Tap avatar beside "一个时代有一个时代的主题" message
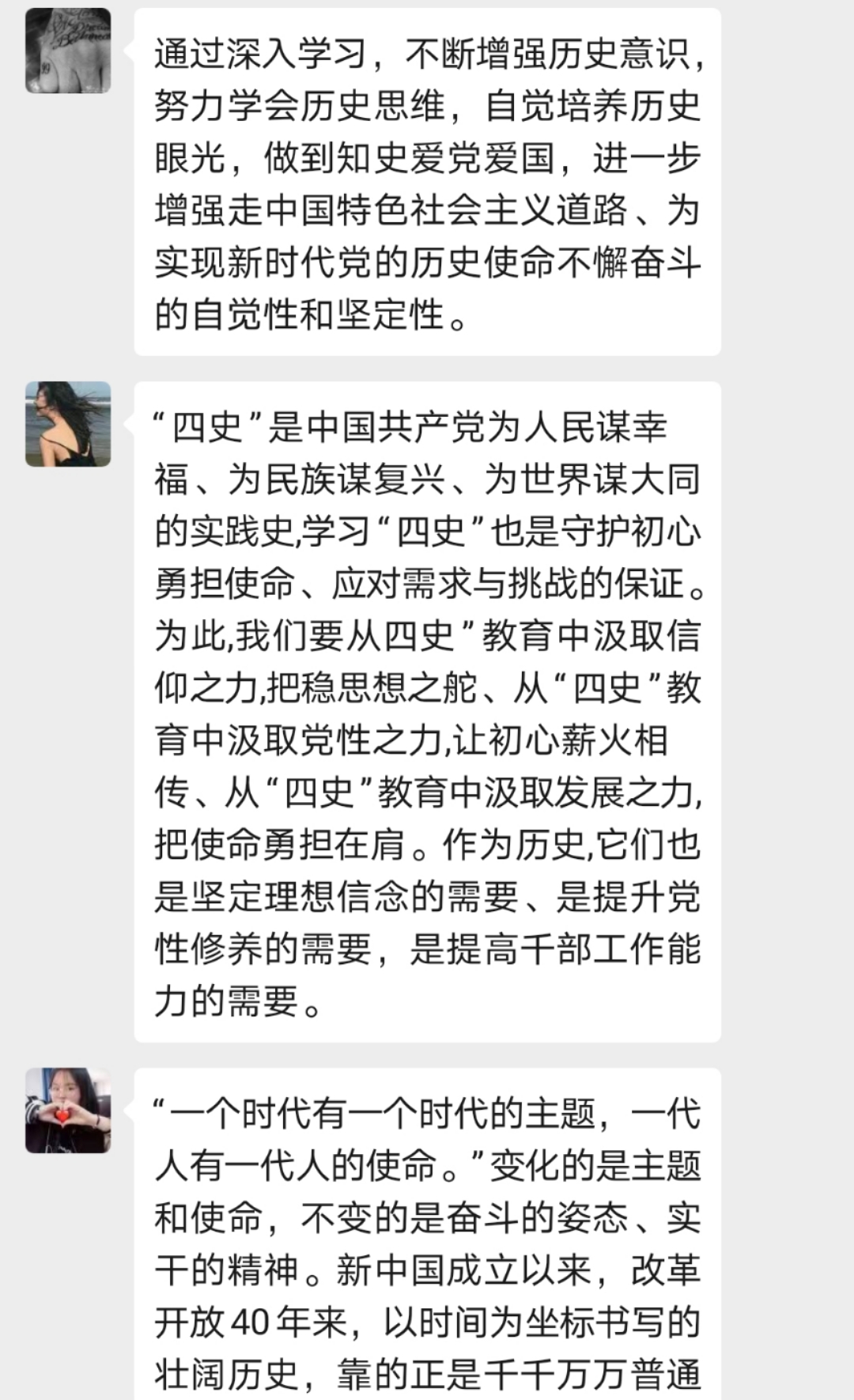 click(68, 1111)
